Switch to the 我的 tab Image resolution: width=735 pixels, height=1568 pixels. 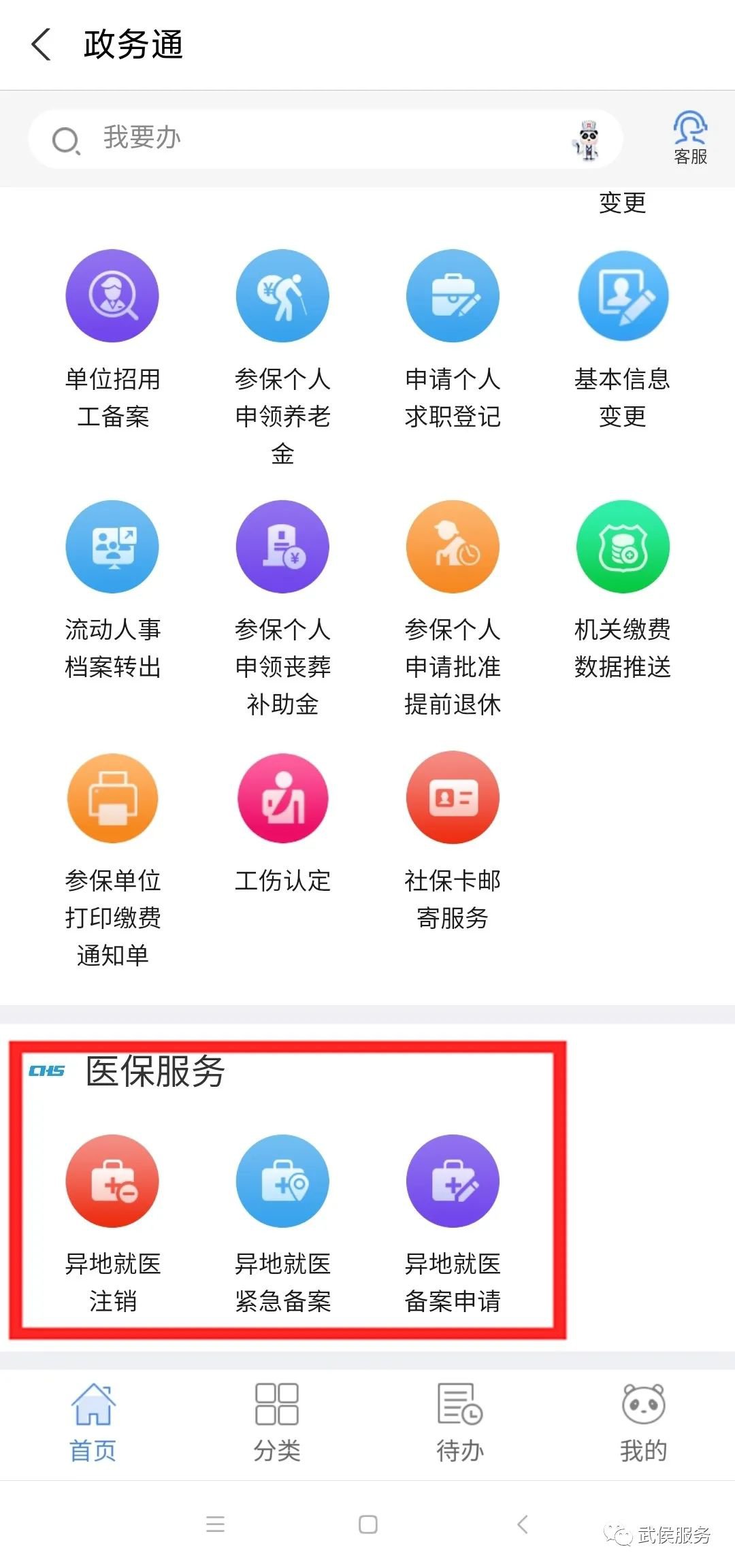tap(643, 1421)
